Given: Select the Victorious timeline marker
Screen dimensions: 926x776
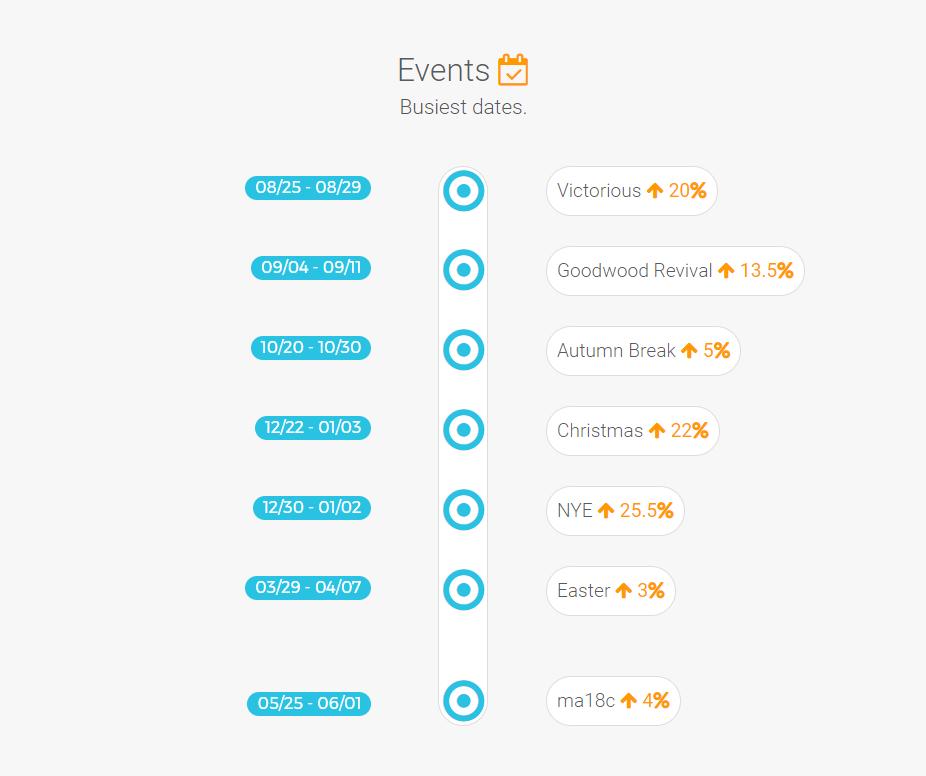Looking at the screenshot, I should pyautogui.click(x=463, y=190).
